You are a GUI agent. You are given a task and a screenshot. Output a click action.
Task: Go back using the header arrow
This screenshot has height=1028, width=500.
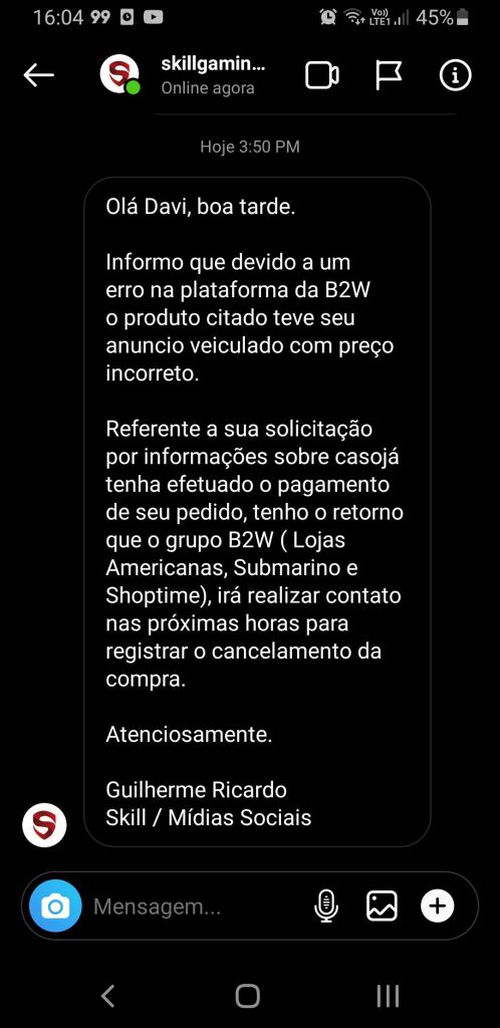[x=39, y=75]
